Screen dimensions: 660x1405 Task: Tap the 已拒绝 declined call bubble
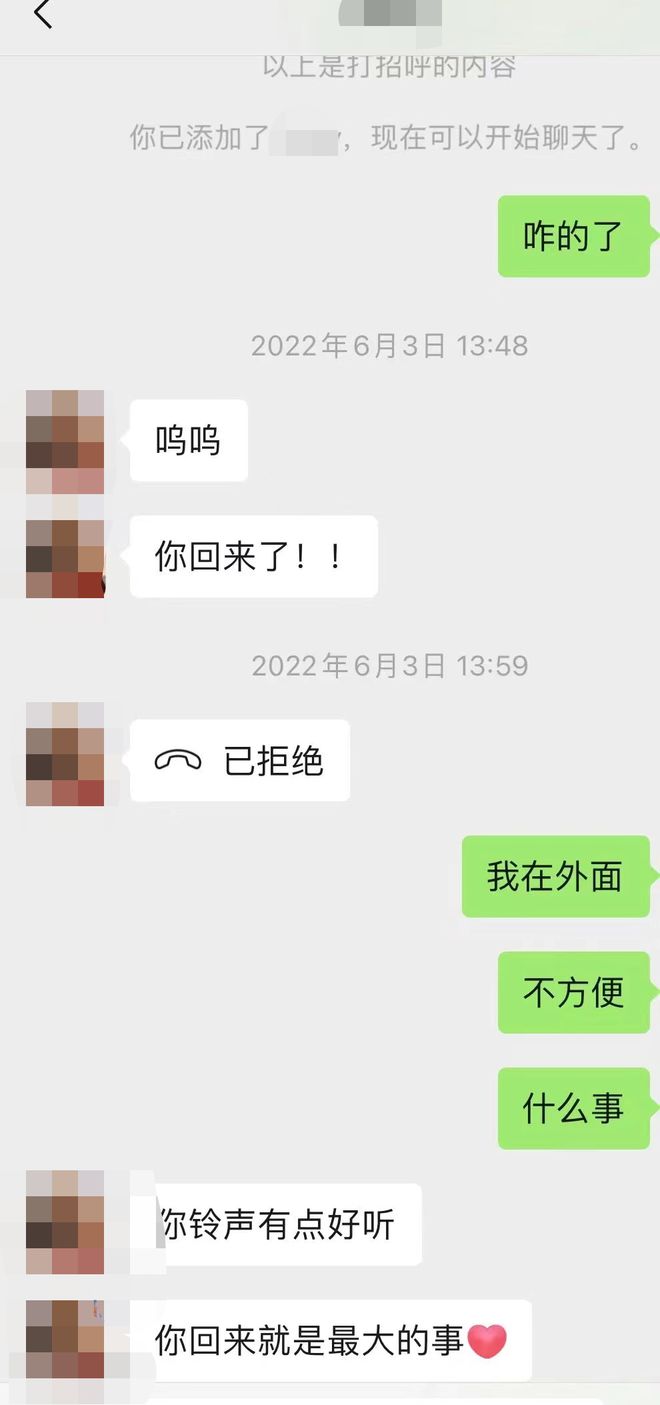coord(240,761)
